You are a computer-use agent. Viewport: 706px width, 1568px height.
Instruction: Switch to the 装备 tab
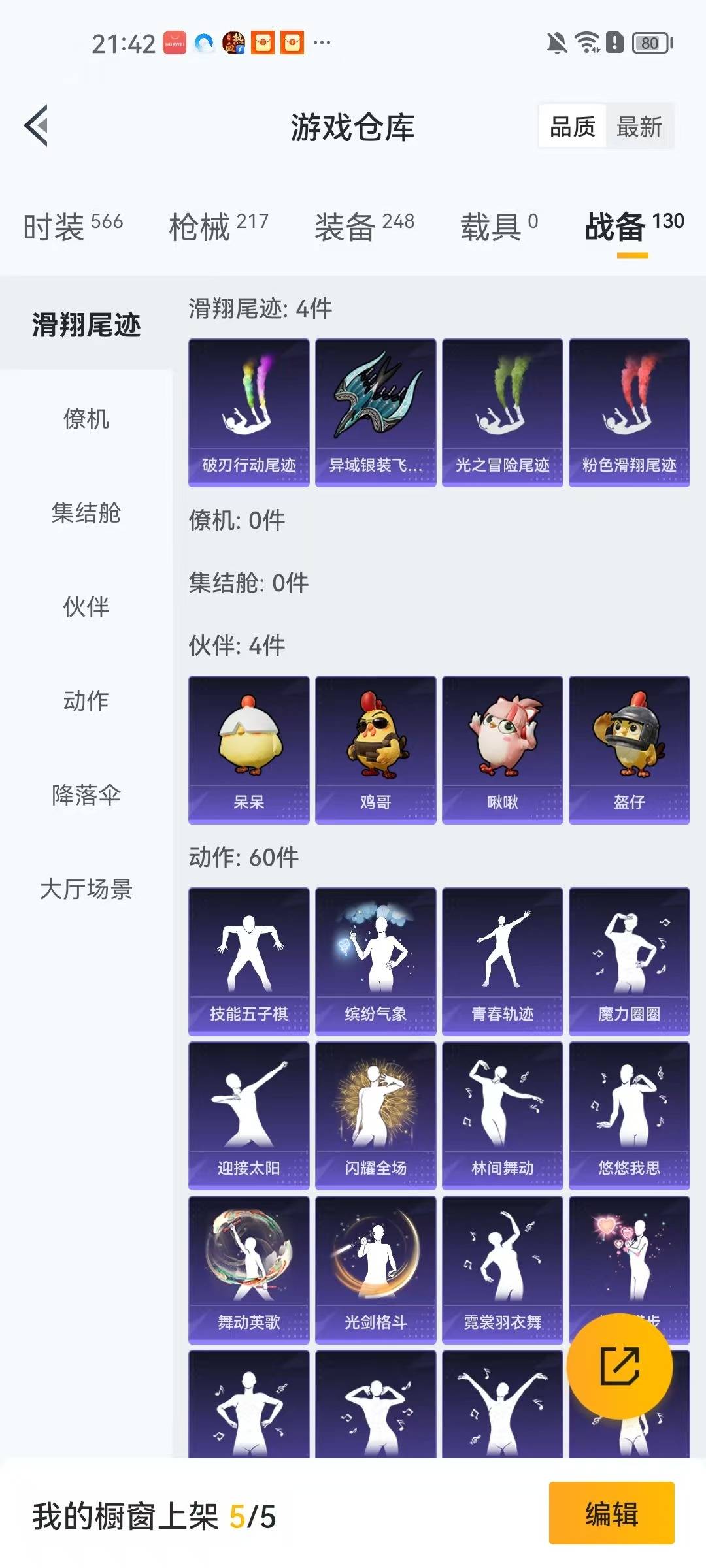(x=364, y=227)
